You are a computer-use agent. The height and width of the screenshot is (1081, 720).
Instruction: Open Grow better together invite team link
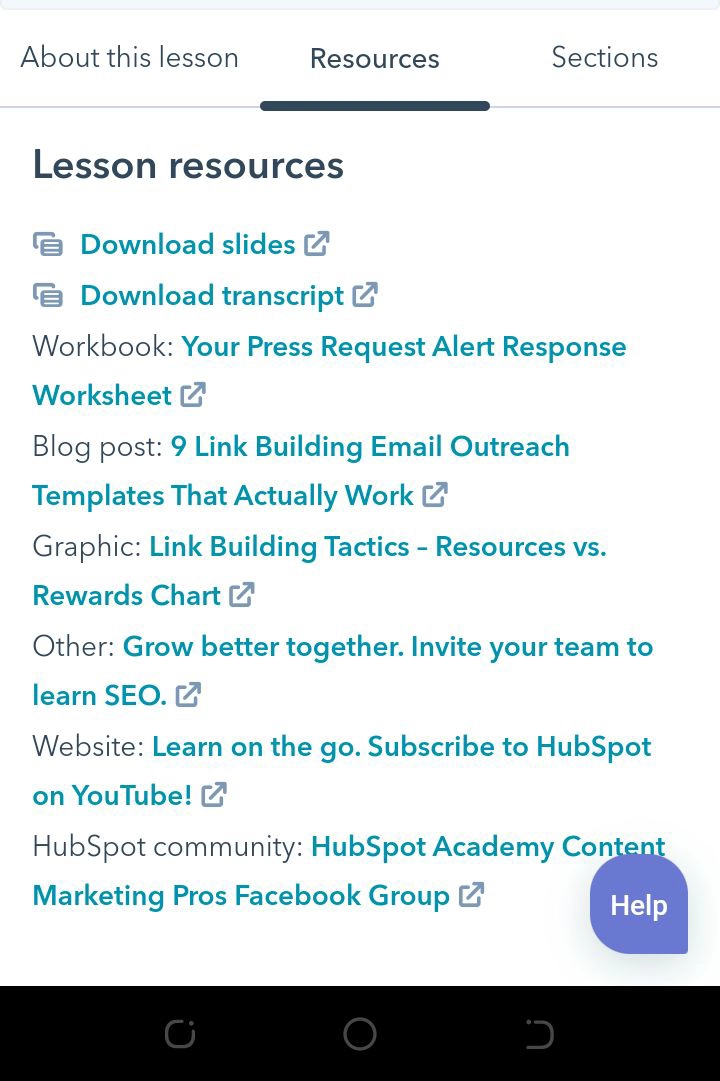(x=387, y=647)
